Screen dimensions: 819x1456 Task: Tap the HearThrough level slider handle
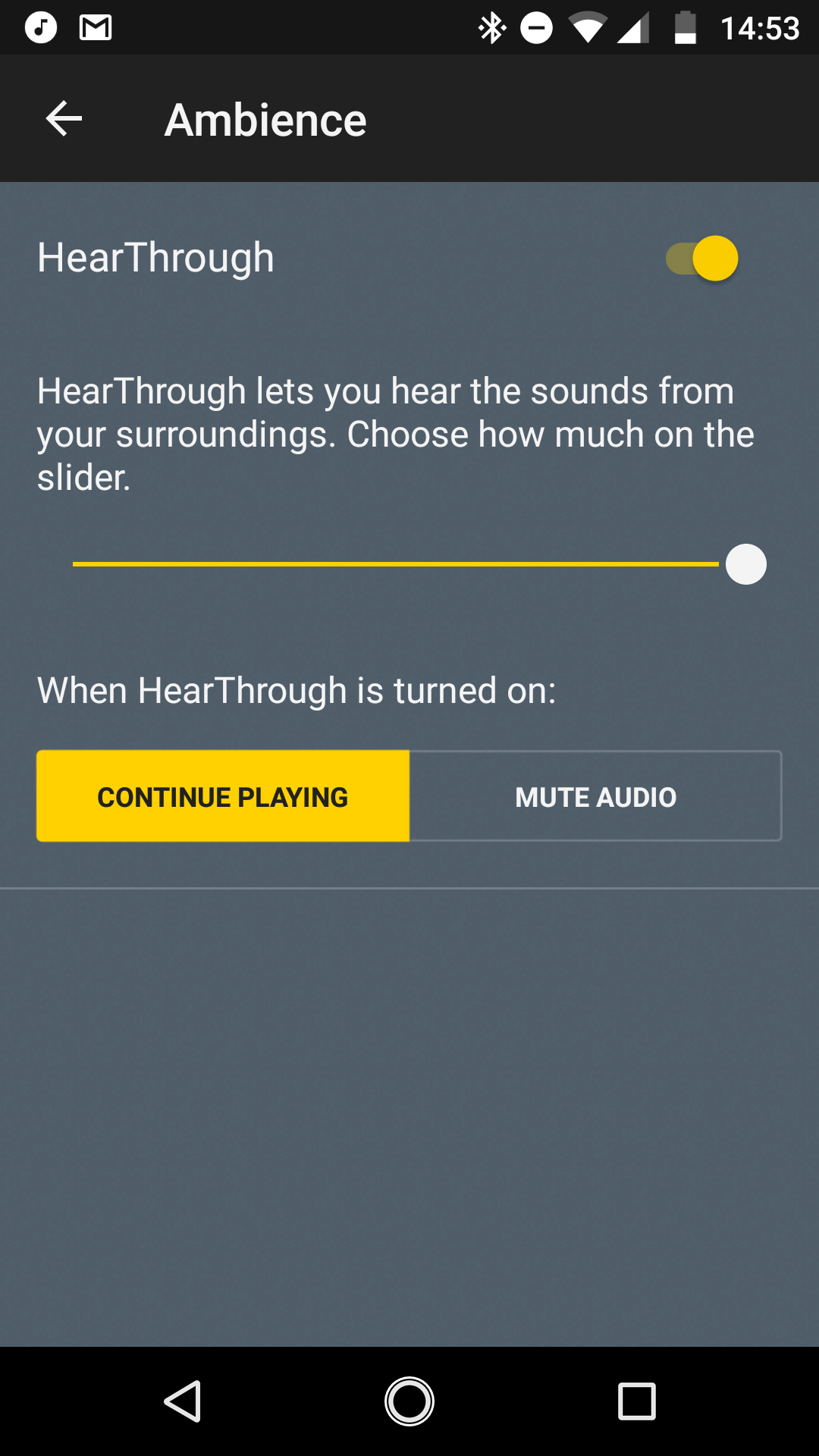pyautogui.click(x=745, y=564)
